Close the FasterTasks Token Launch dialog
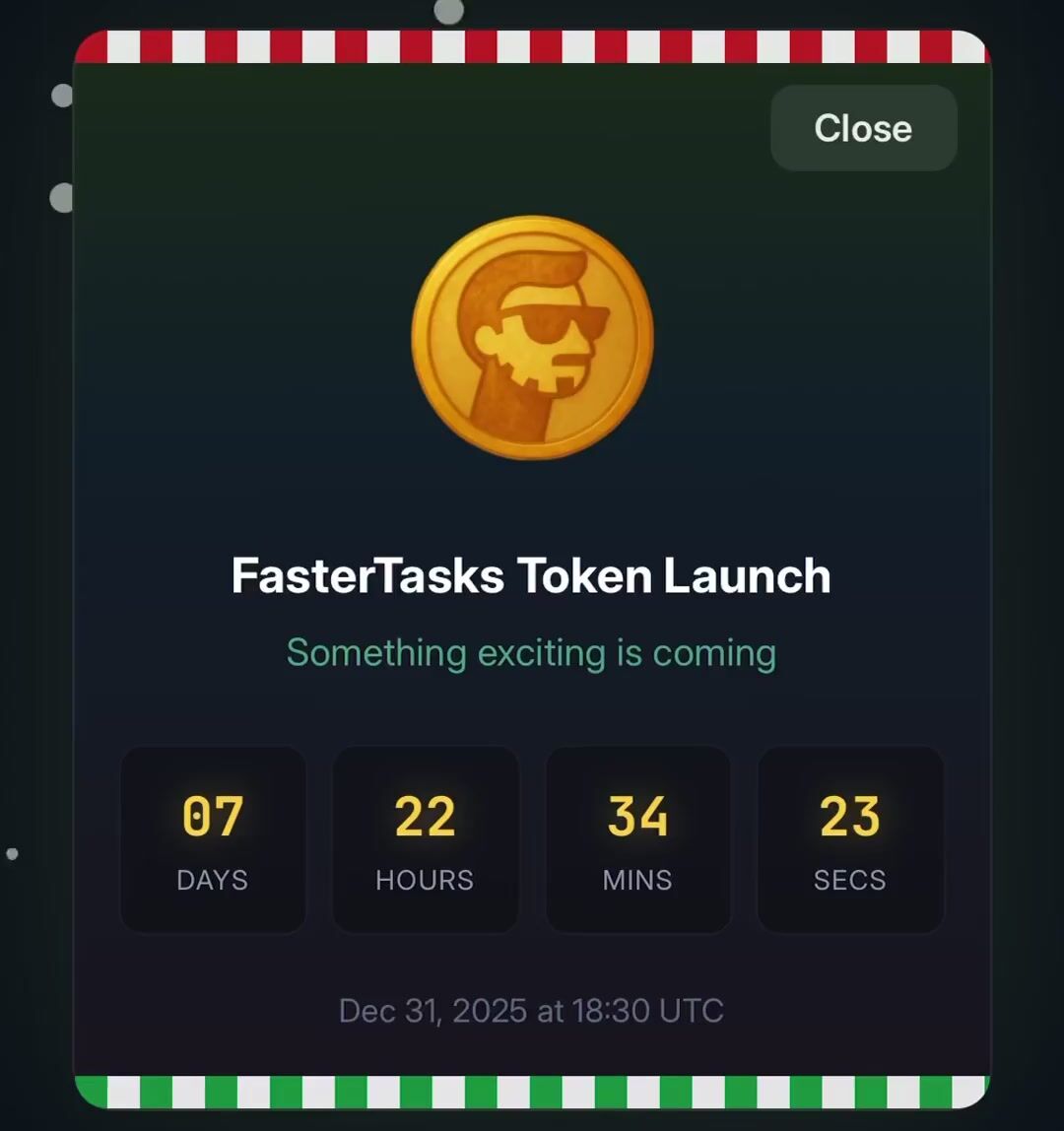 [863, 128]
